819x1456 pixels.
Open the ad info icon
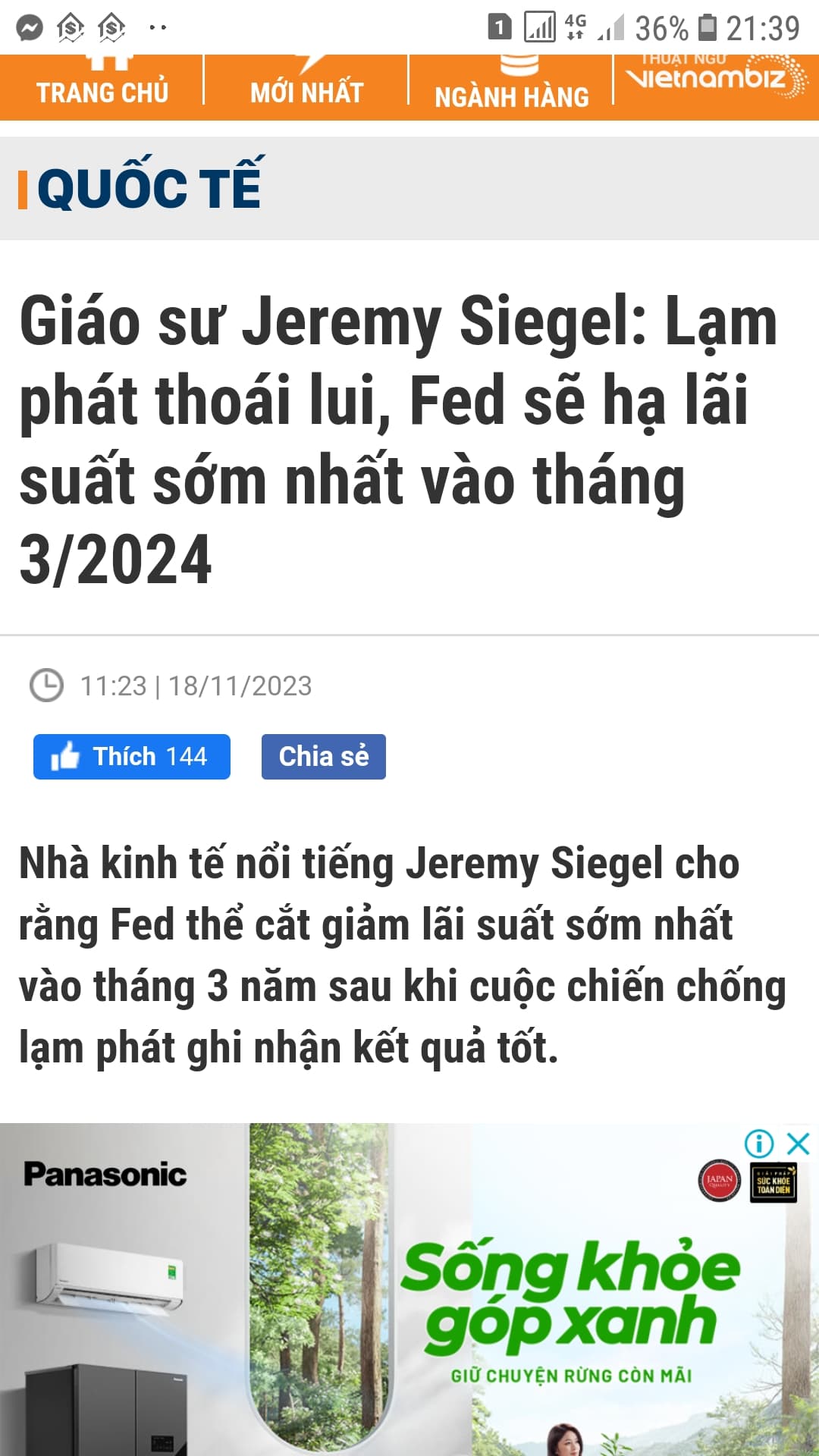pos(758,1143)
